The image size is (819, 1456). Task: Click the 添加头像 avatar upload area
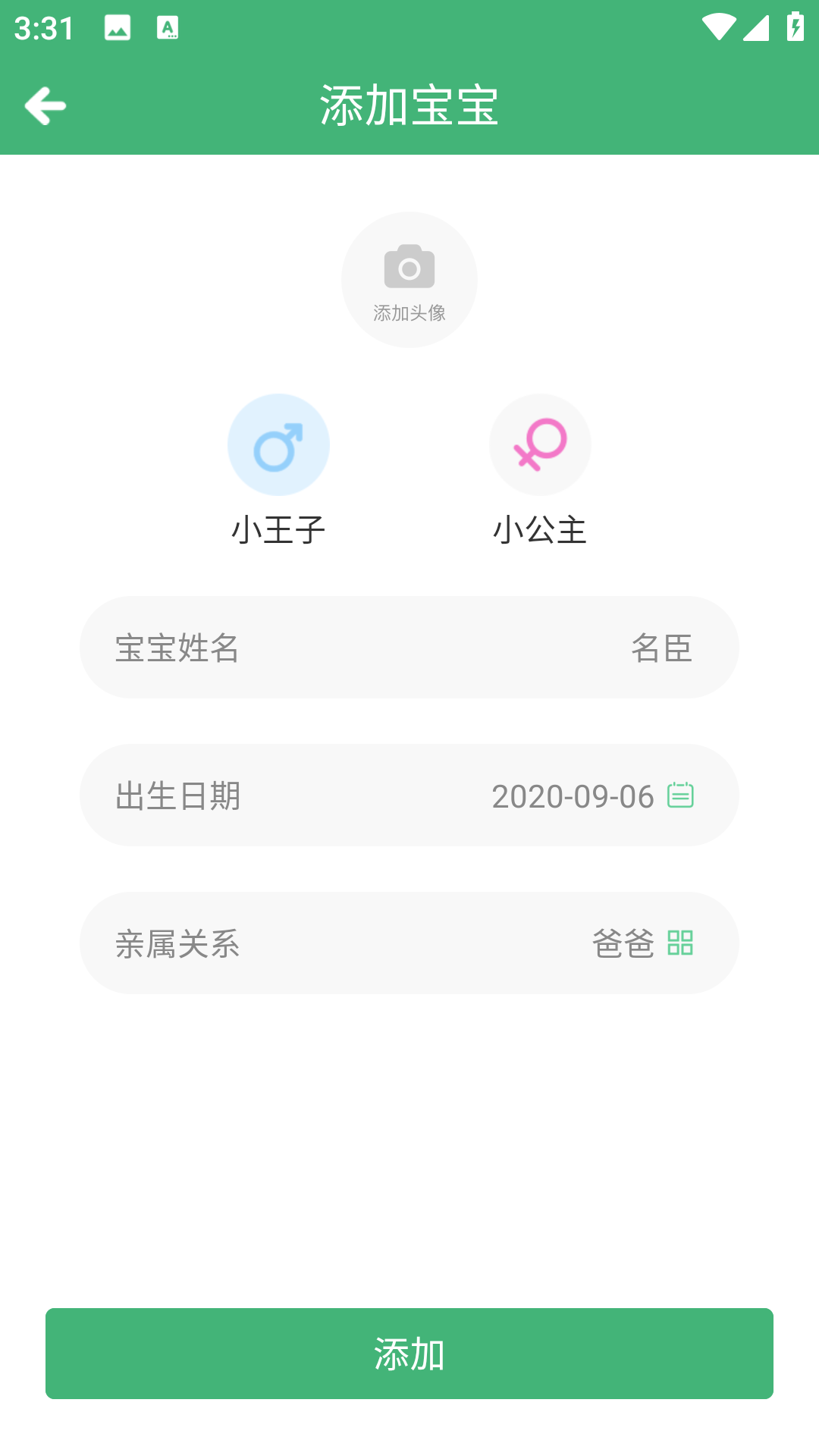(x=409, y=311)
